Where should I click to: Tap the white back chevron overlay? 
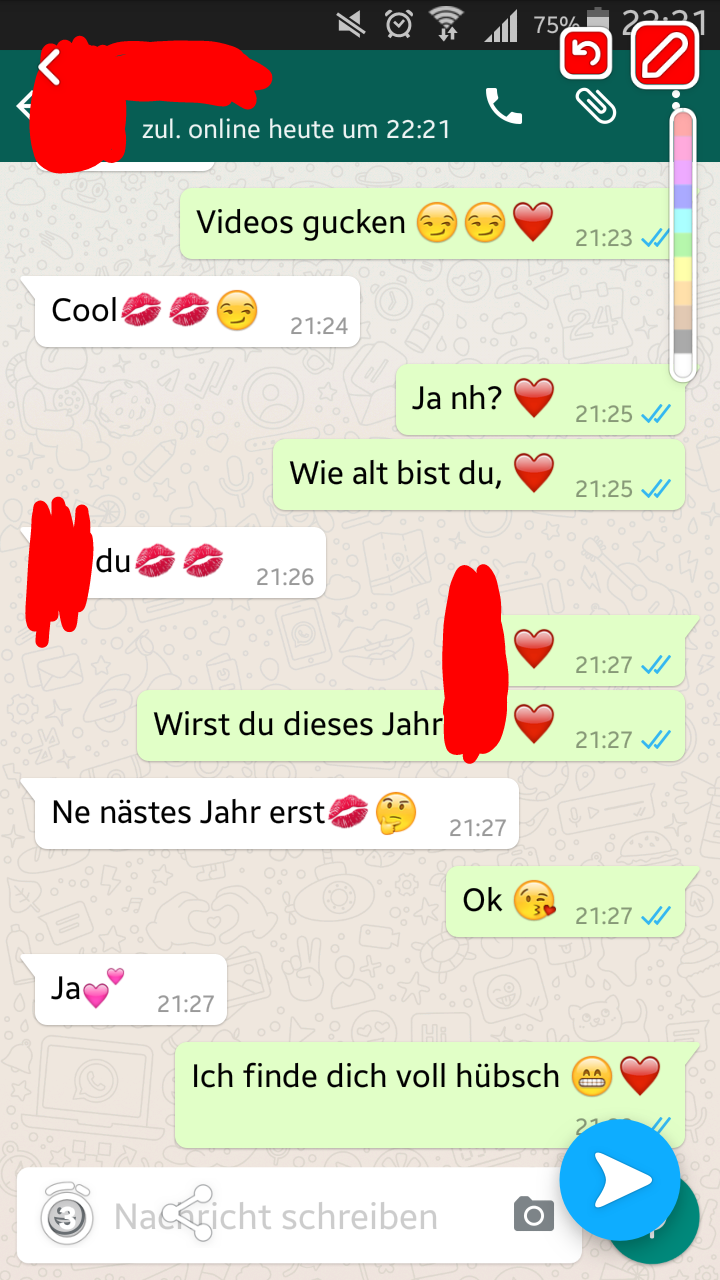(x=50, y=67)
